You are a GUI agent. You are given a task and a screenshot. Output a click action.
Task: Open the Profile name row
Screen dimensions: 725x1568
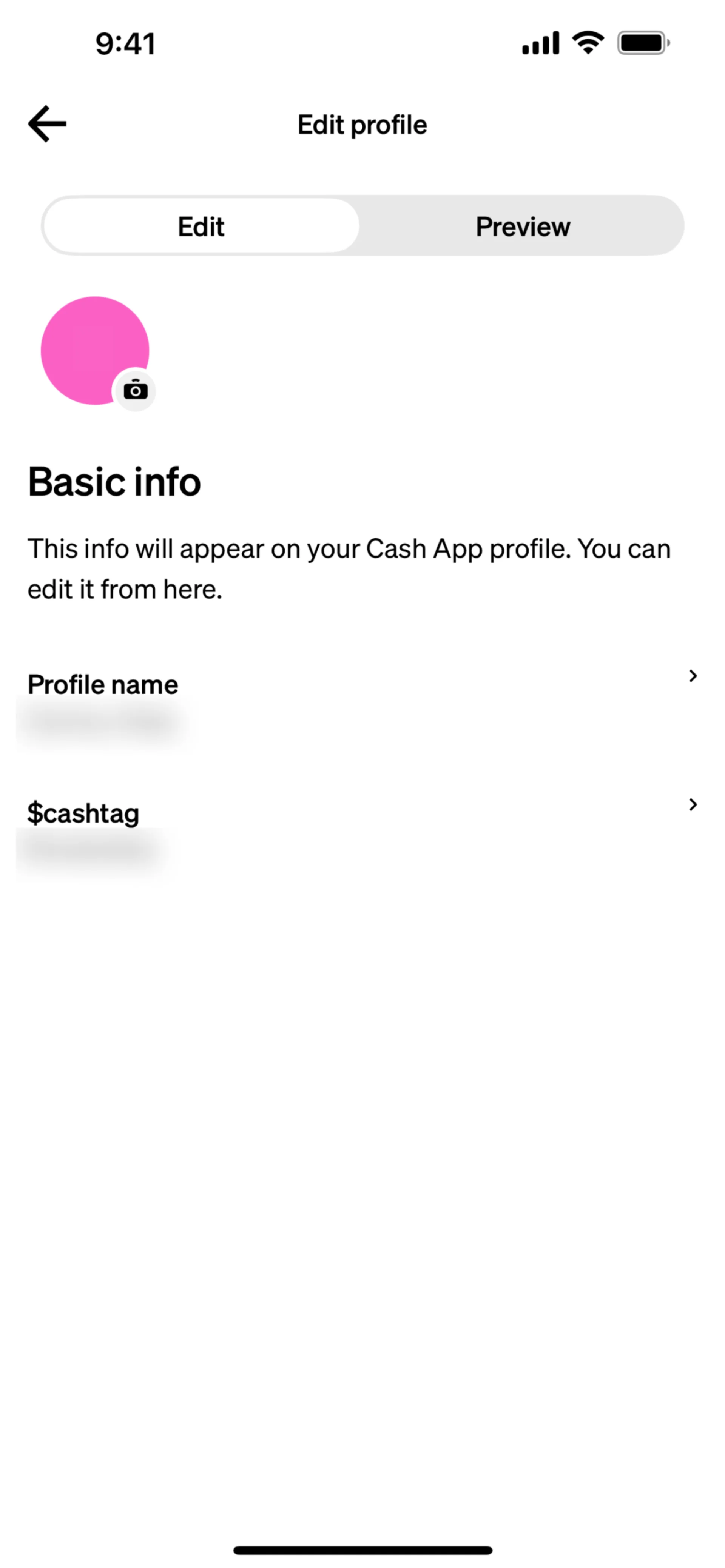(362, 700)
